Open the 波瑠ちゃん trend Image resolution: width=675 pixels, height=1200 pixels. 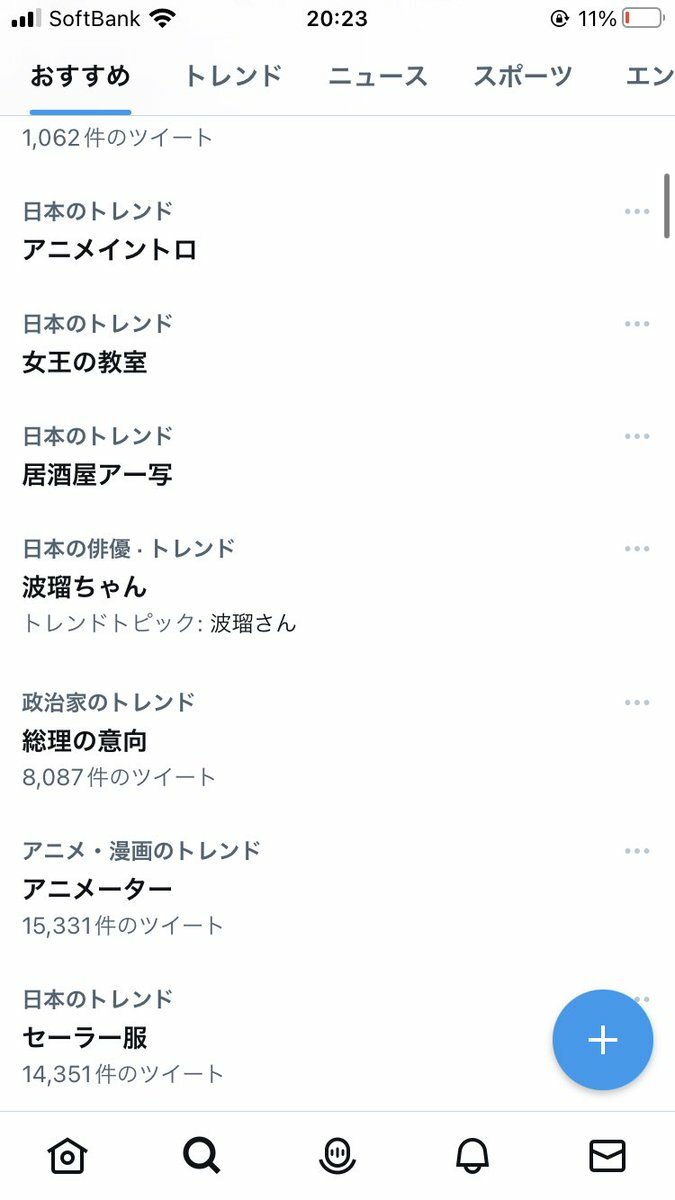(85, 586)
